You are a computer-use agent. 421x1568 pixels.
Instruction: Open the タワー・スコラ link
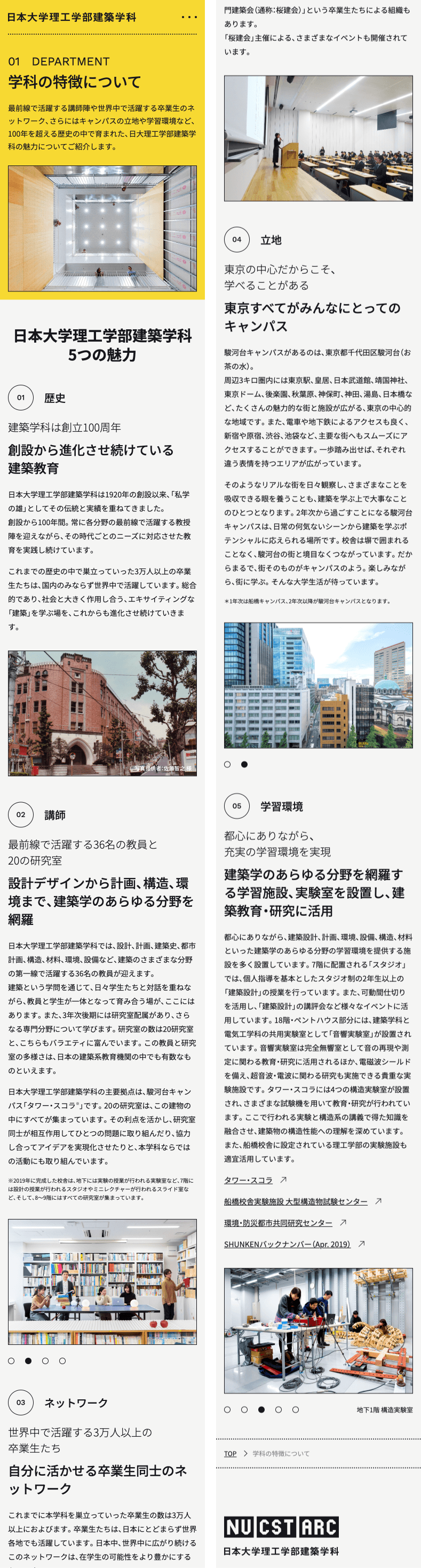(x=248, y=1179)
